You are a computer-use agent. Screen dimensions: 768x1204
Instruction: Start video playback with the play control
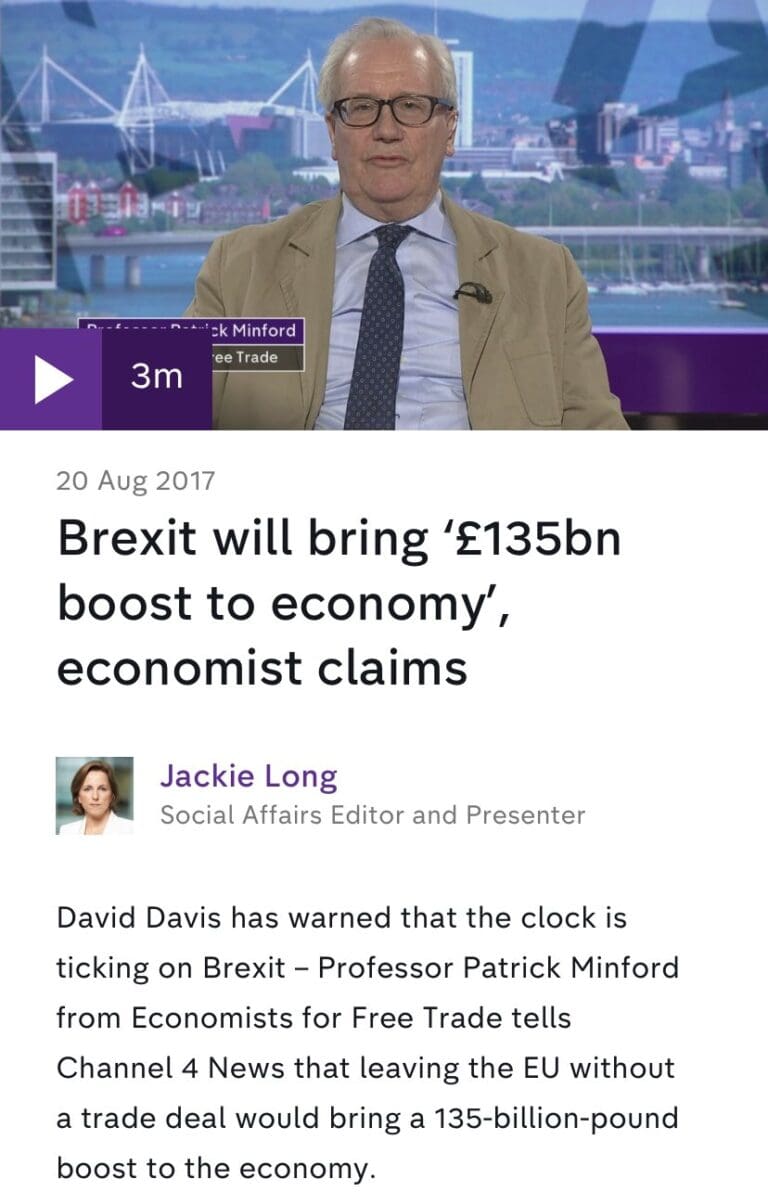pos(53,377)
